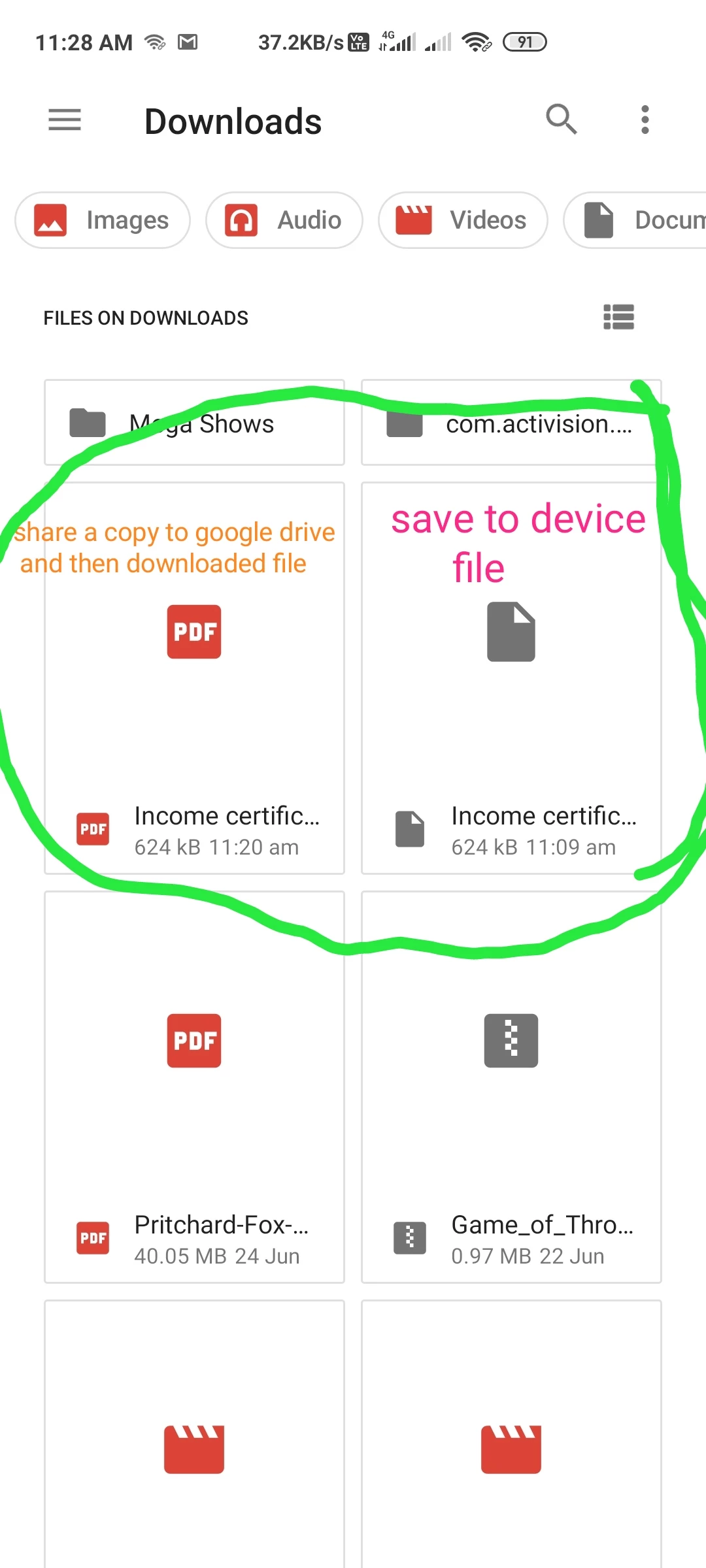Switch to list view layout
Screen dimensions: 706x1568
tap(618, 318)
